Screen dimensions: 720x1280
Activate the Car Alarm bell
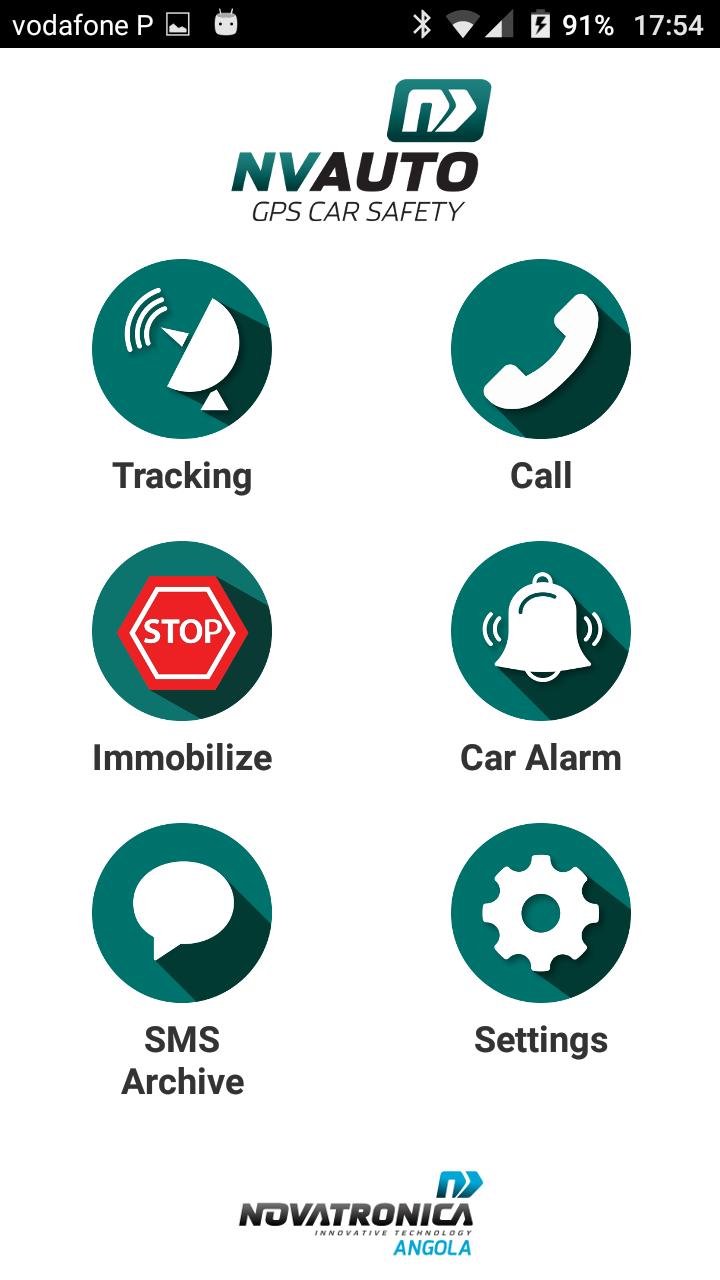540,631
